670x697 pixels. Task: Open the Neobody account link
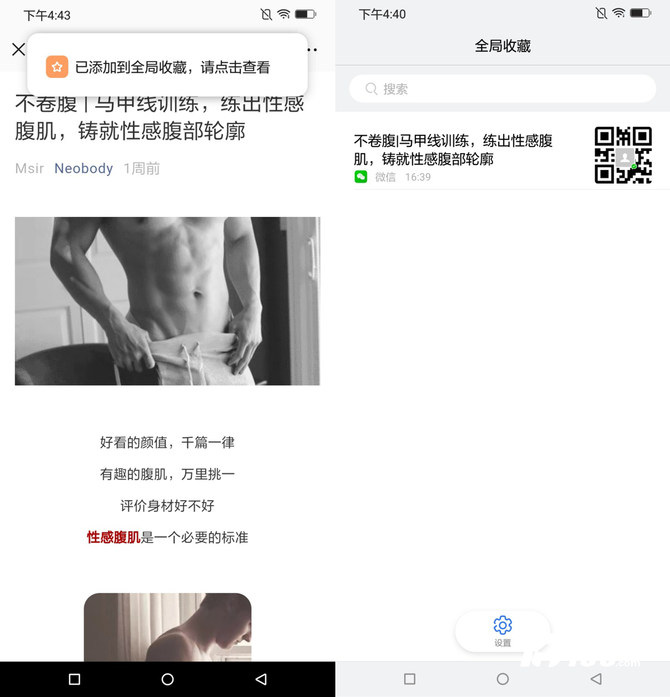83,168
